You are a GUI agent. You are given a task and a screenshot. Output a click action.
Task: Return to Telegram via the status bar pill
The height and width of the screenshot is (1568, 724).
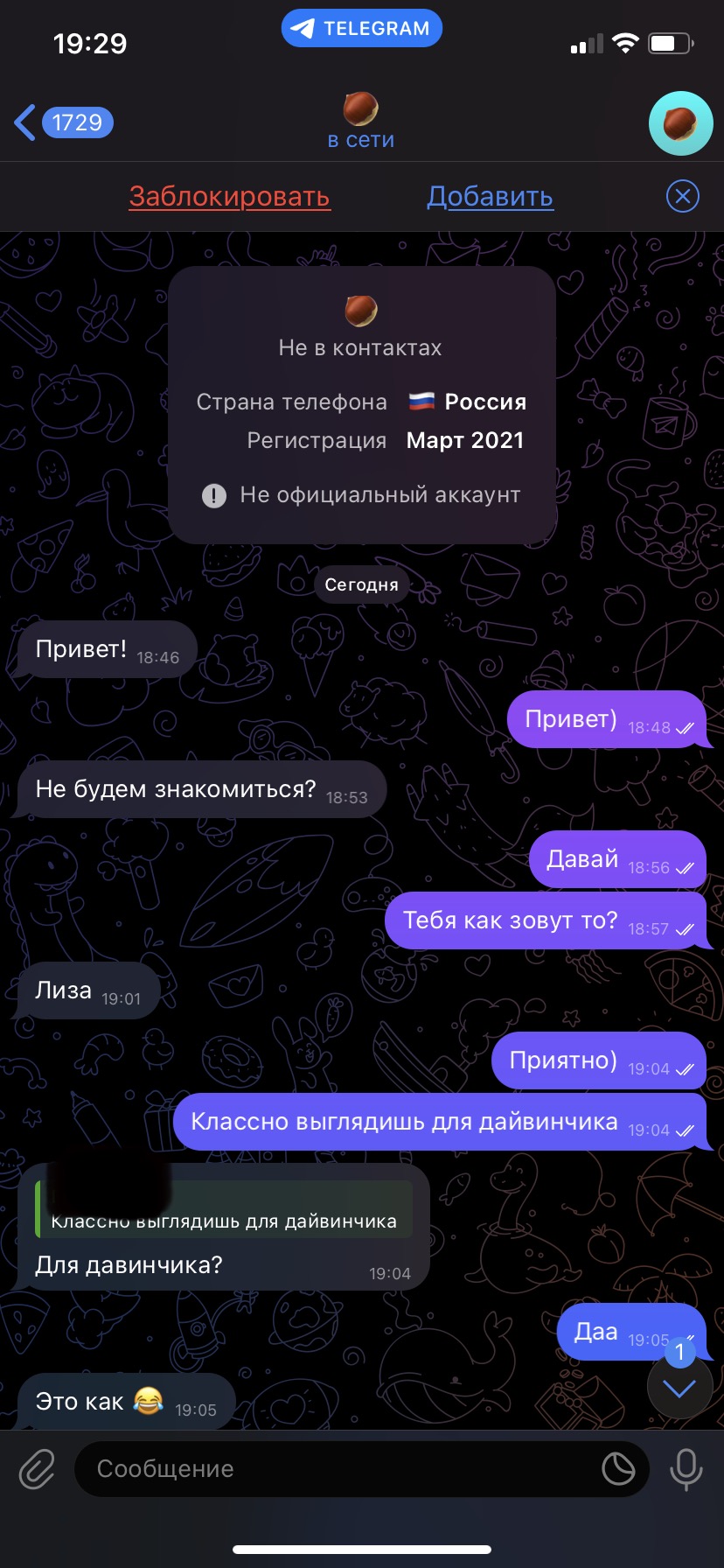coord(361,28)
